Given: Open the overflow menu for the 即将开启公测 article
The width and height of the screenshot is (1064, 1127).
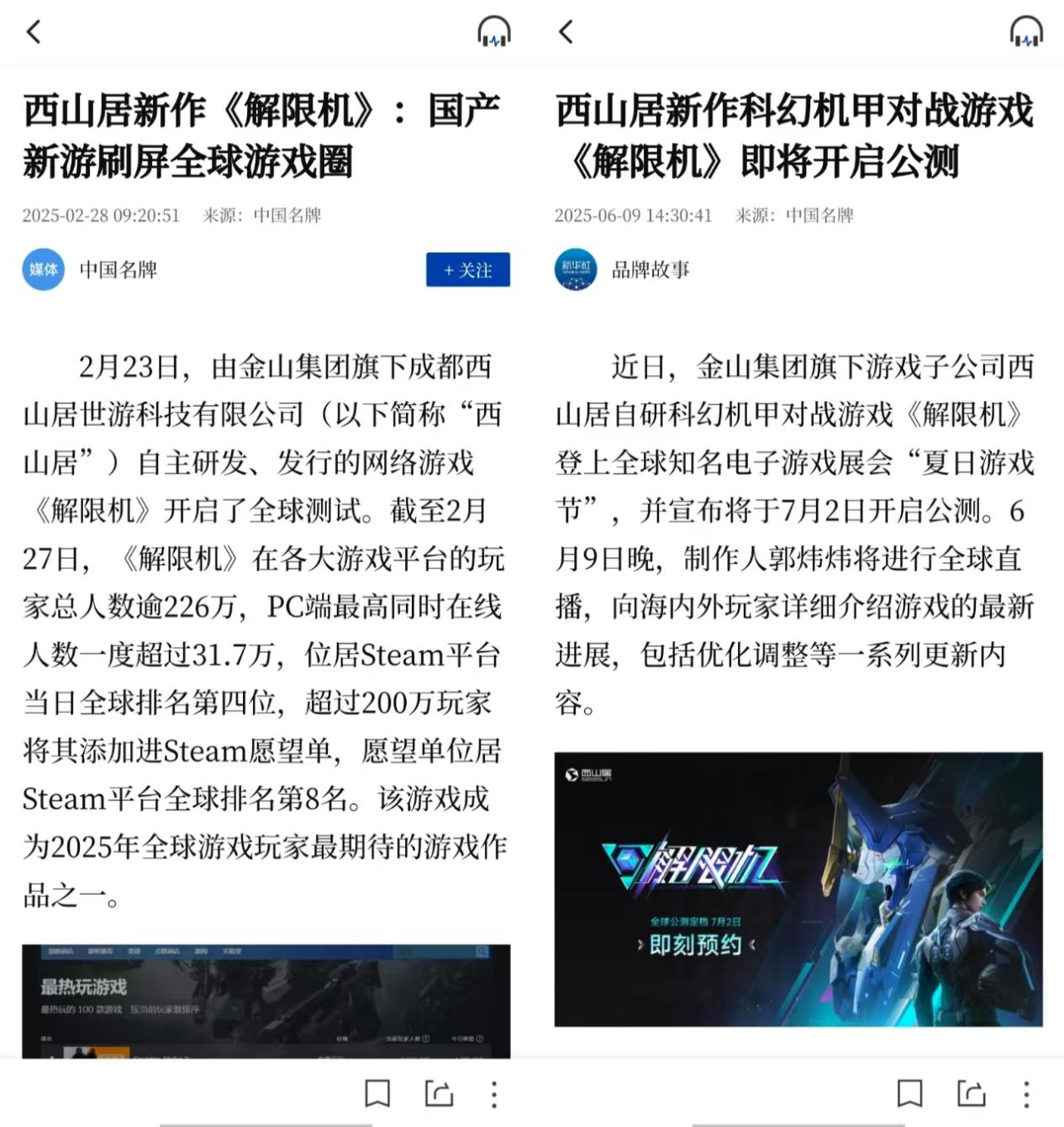Looking at the screenshot, I should tap(1026, 1093).
